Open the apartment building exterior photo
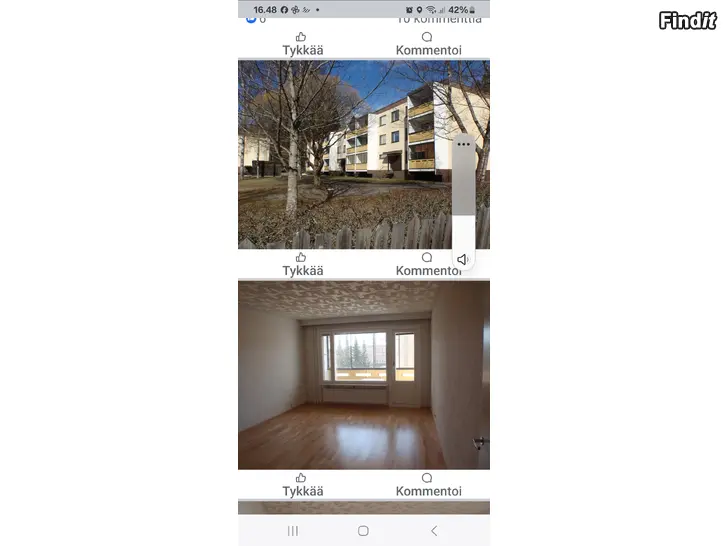 340,155
